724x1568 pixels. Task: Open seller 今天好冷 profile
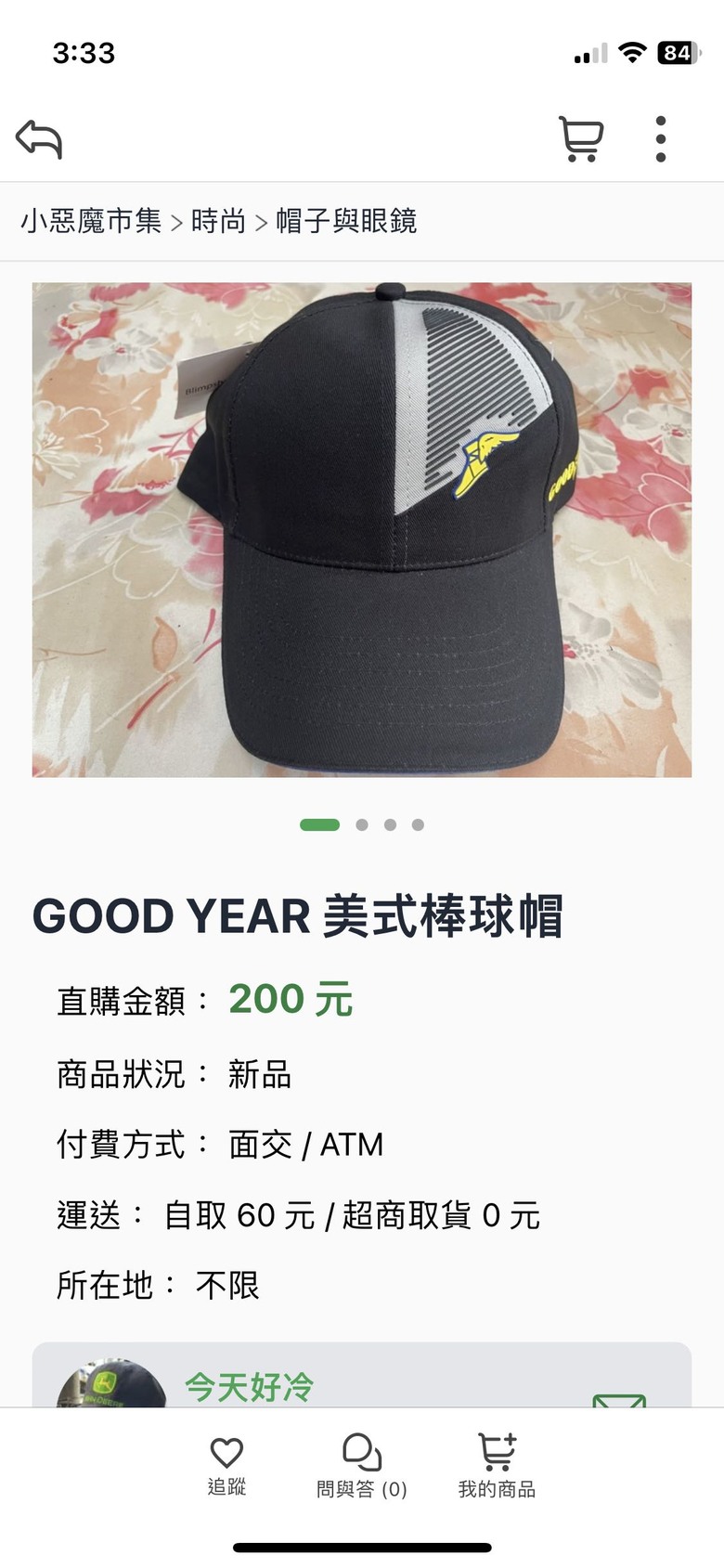click(249, 1388)
